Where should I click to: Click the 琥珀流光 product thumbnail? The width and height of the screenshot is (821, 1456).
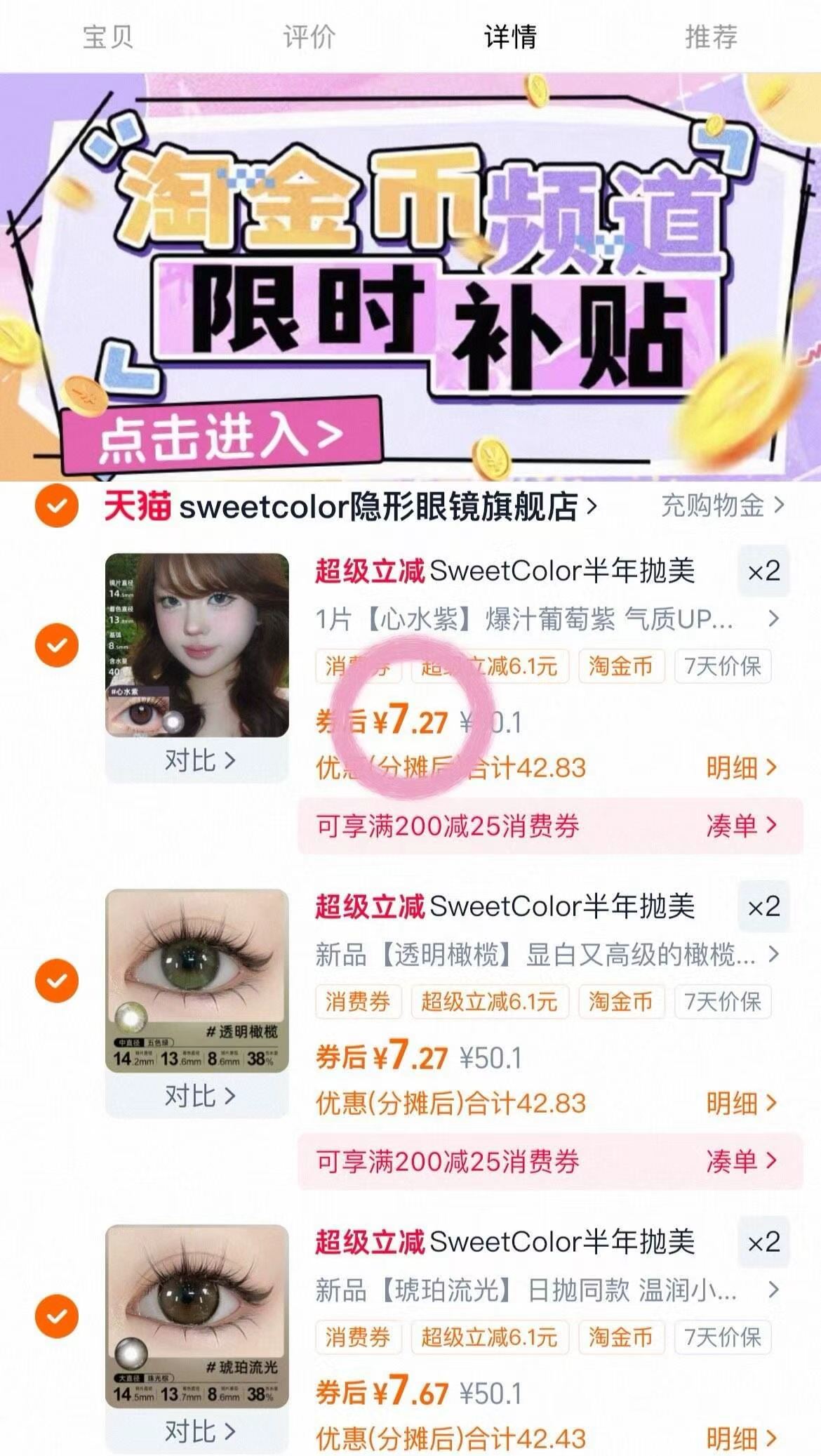pos(196,1313)
